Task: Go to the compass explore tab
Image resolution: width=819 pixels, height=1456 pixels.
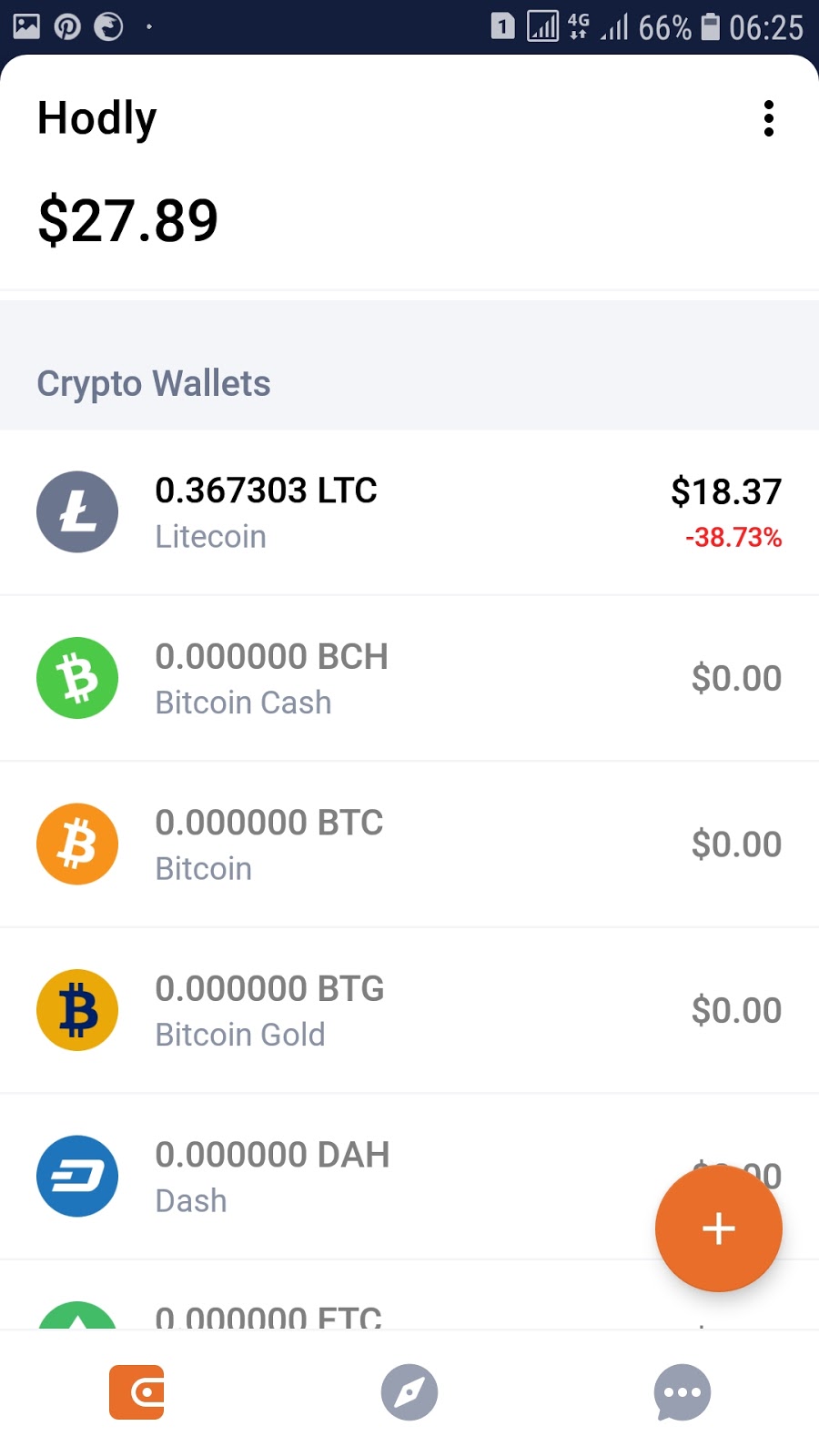Action: [409, 1392]
